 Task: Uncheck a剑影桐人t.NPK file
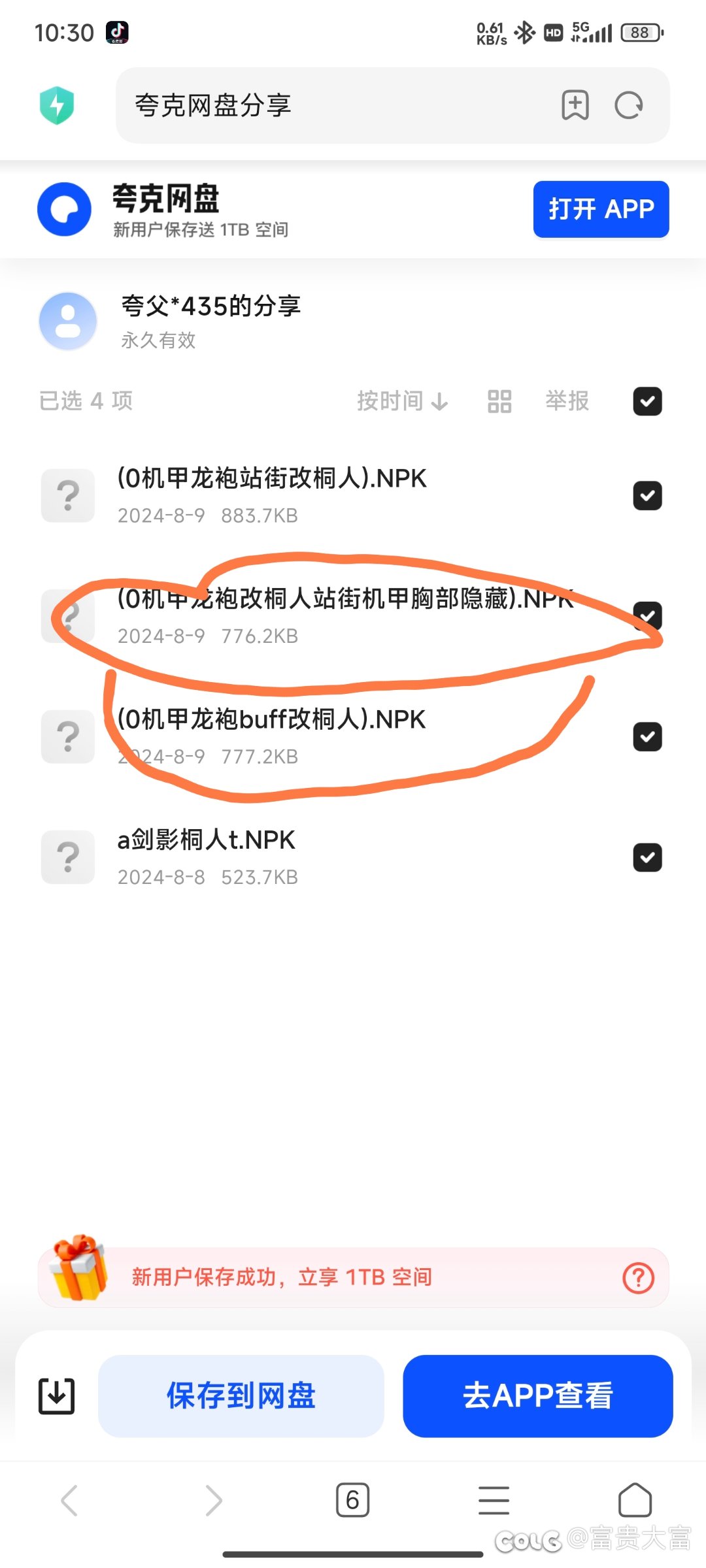[x=647, y=858]
